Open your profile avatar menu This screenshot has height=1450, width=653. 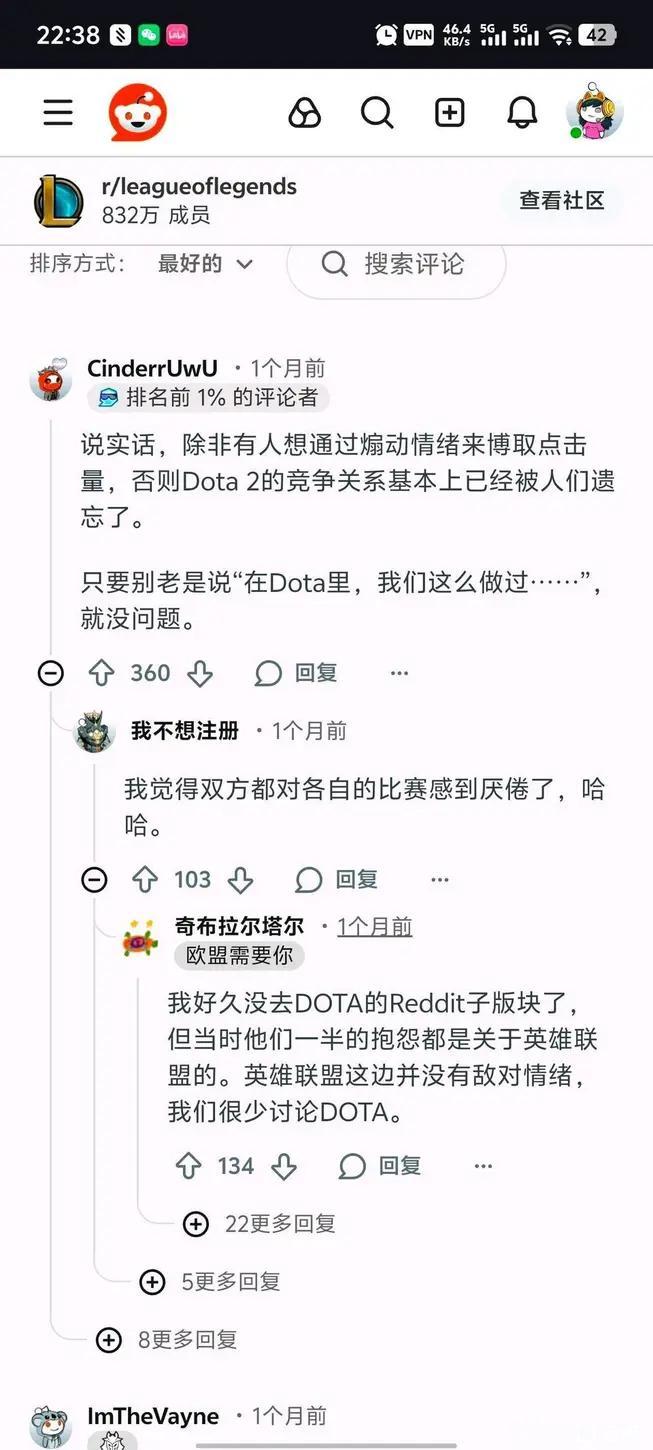point(595,112)
